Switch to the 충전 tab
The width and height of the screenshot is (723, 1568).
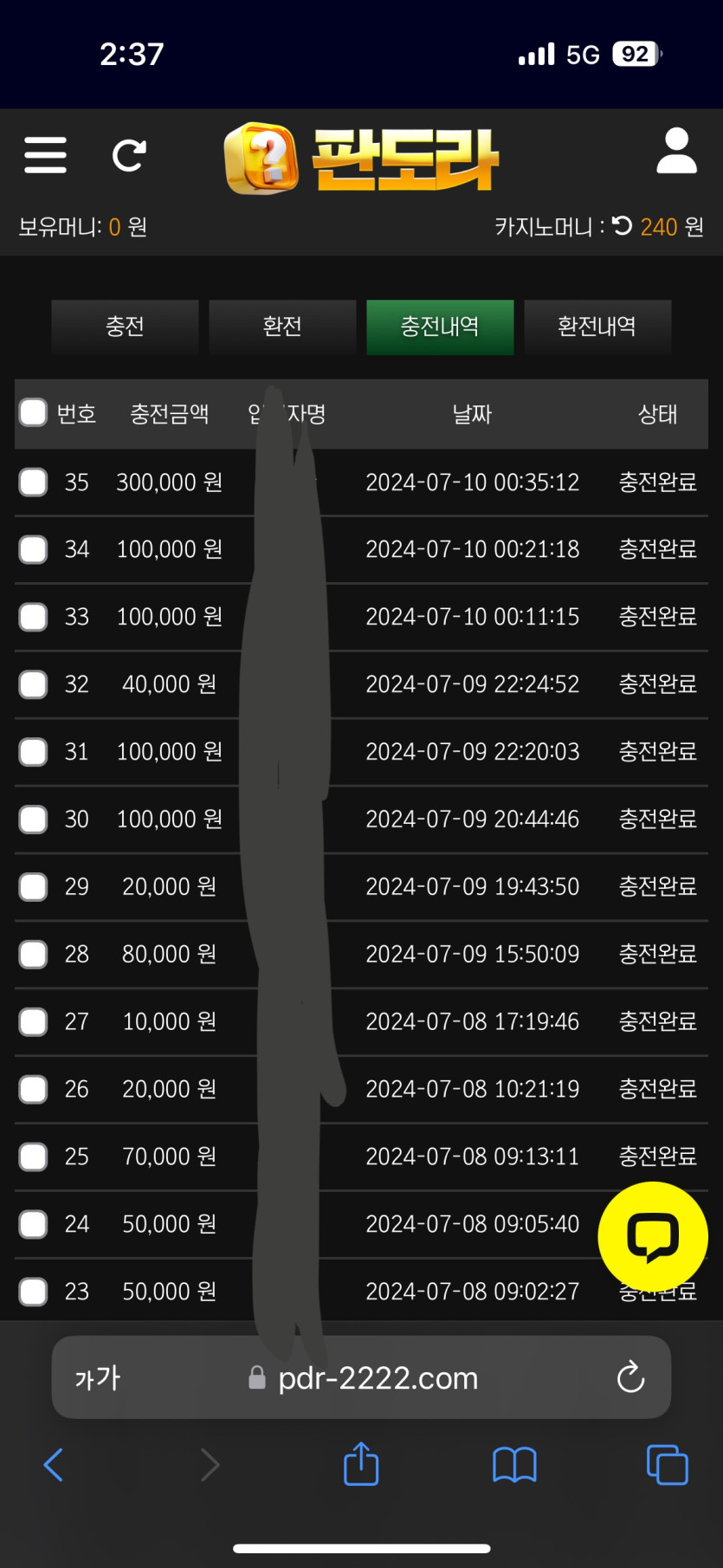point(125,327)
